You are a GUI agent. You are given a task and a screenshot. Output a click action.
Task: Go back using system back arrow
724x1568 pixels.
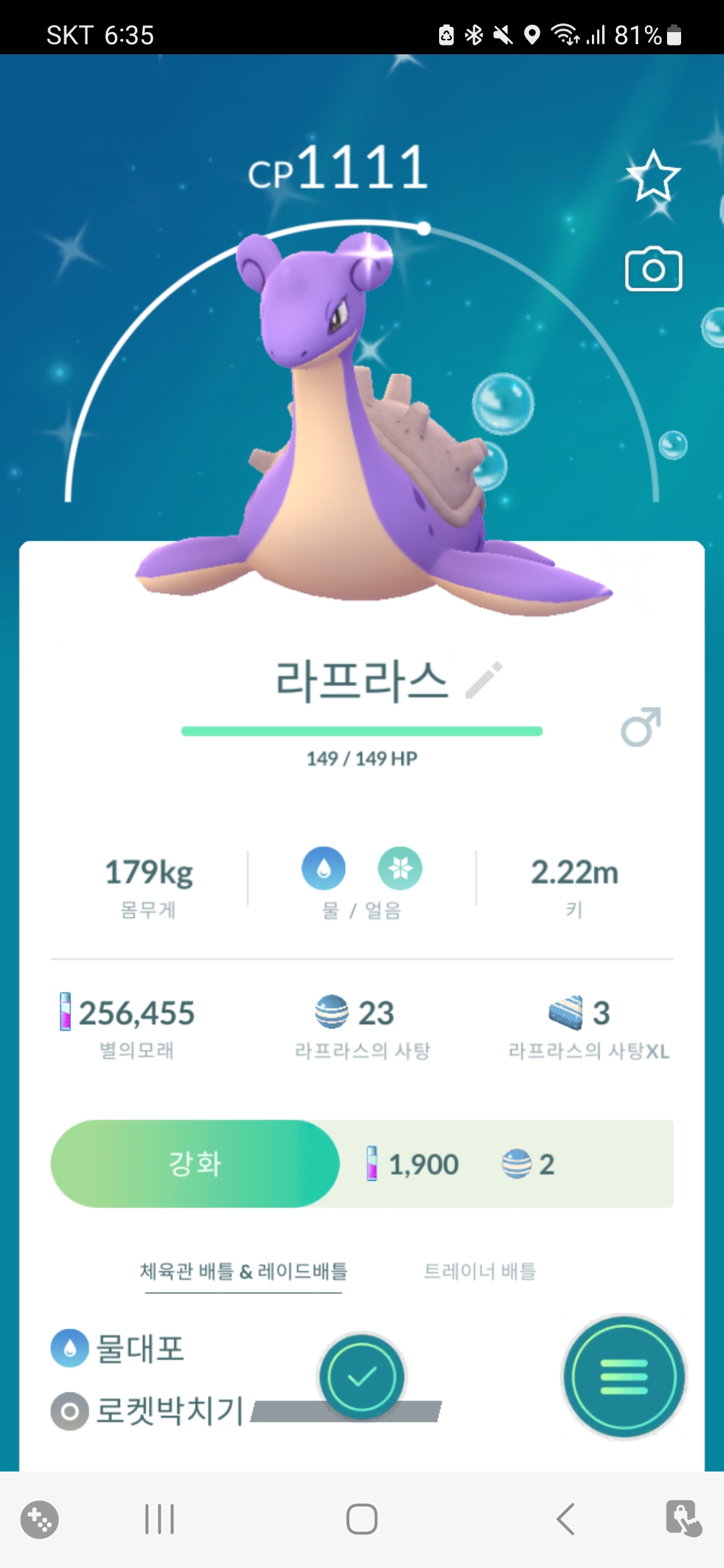pos(566,1518)
